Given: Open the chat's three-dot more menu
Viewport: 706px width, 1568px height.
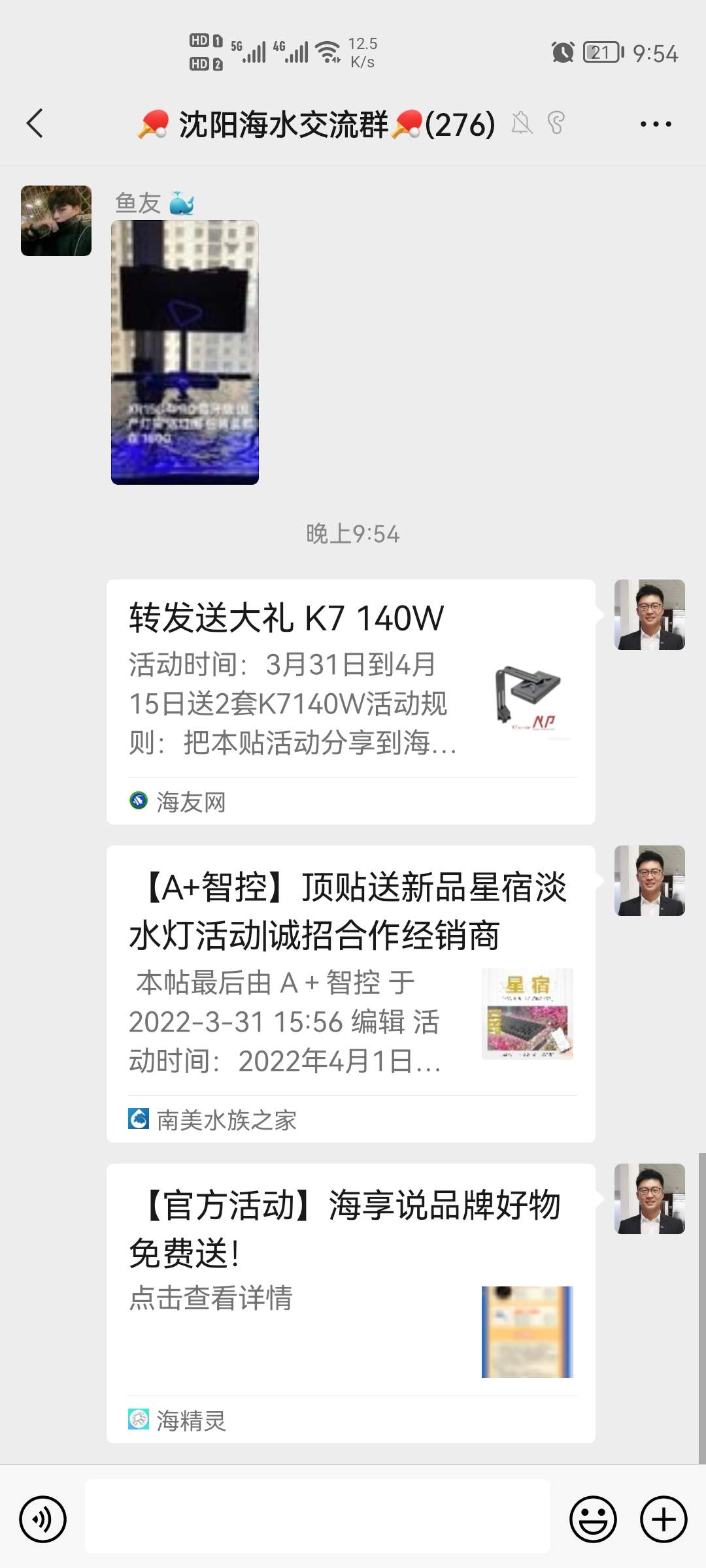Looking at the screenshot, I should pos(656,123).
